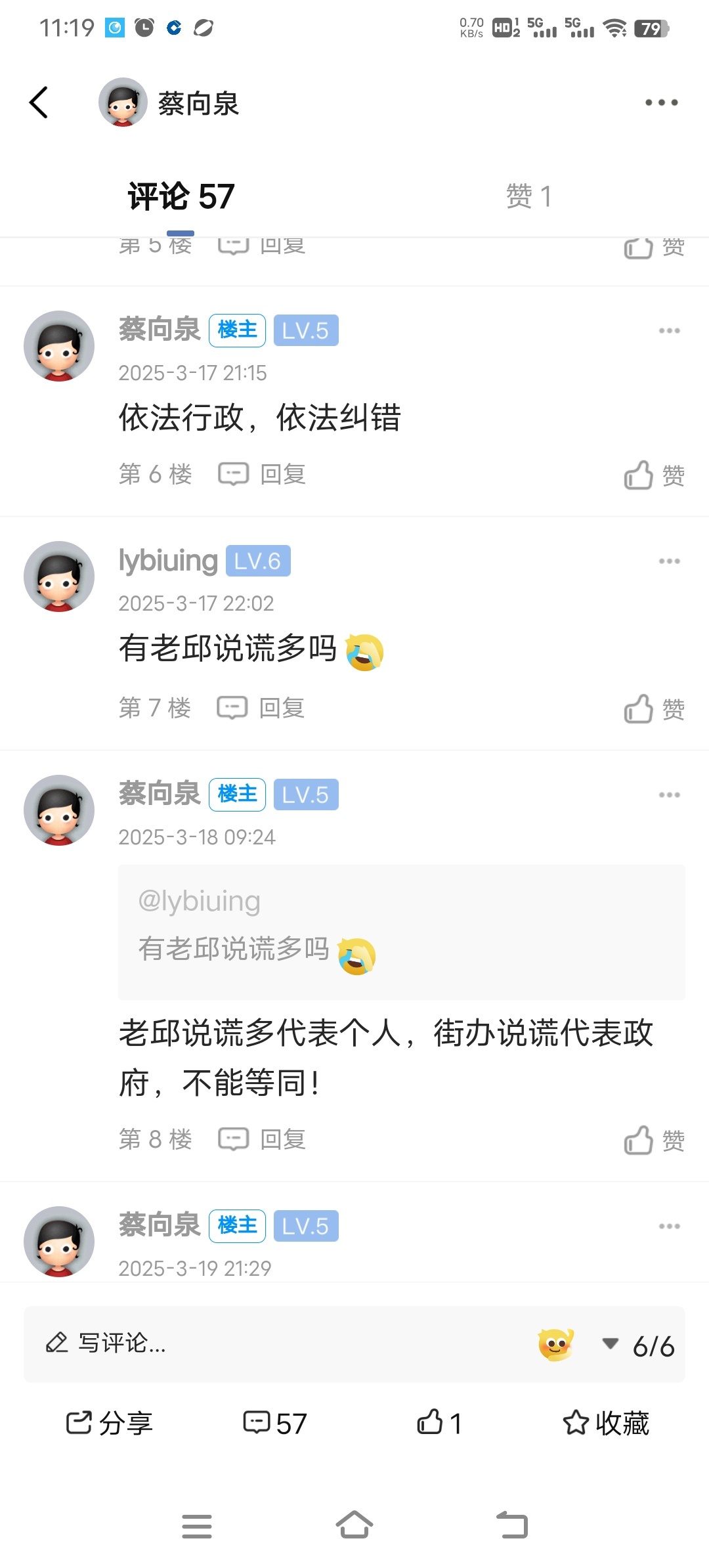Open the 6/6 page selector
This screenshot has height=1568, width=709.
coord(639,1345)
